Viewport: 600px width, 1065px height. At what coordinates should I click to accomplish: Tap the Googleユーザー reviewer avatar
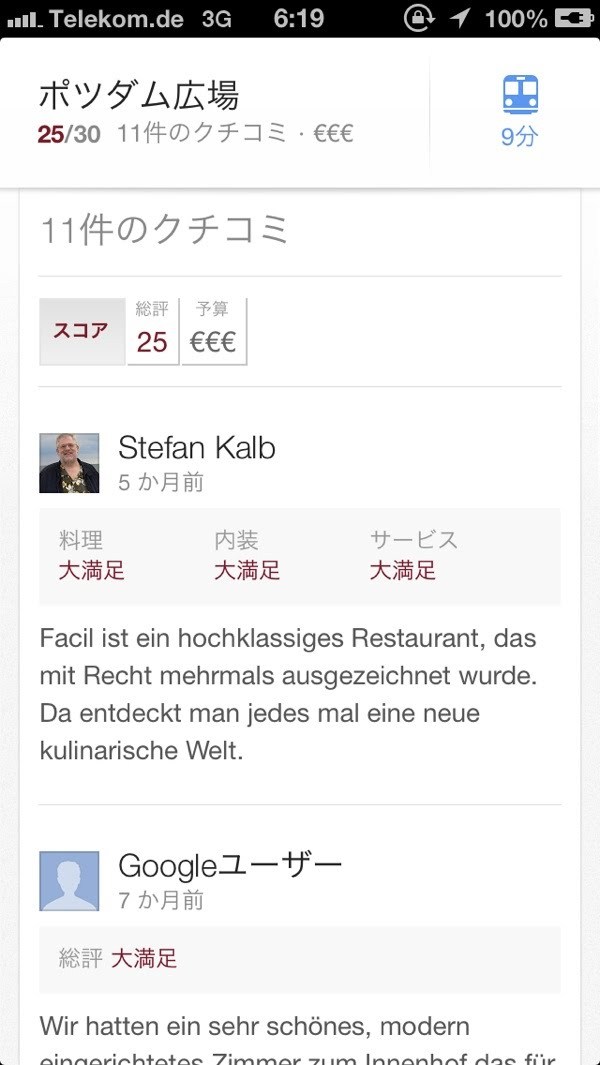(69, 881)
